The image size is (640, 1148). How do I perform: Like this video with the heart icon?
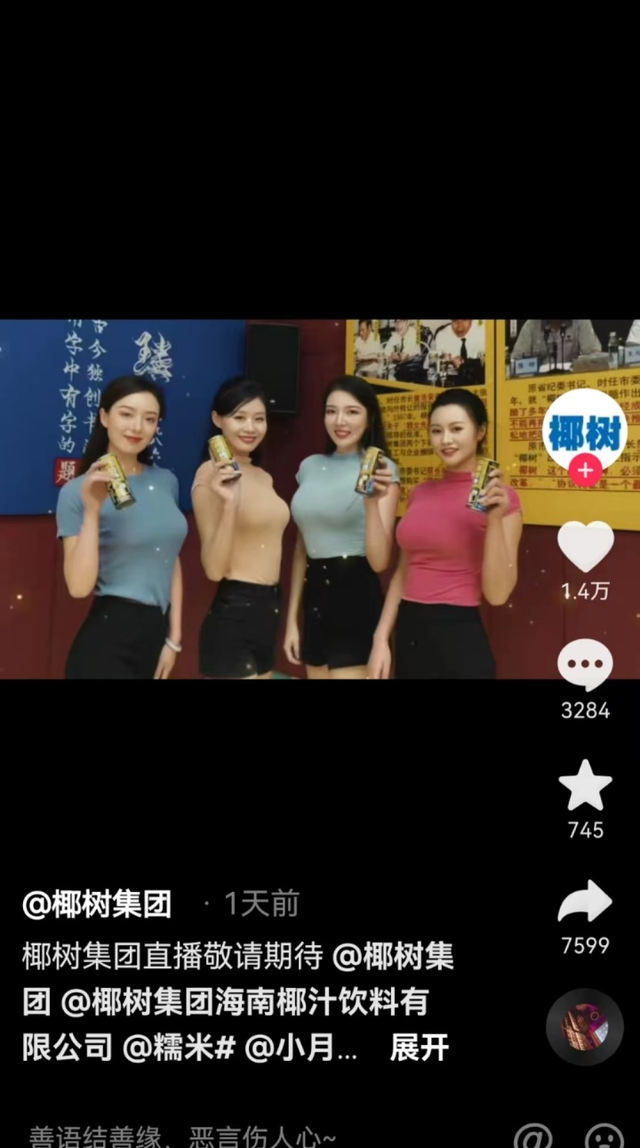(x=585, y=546)
